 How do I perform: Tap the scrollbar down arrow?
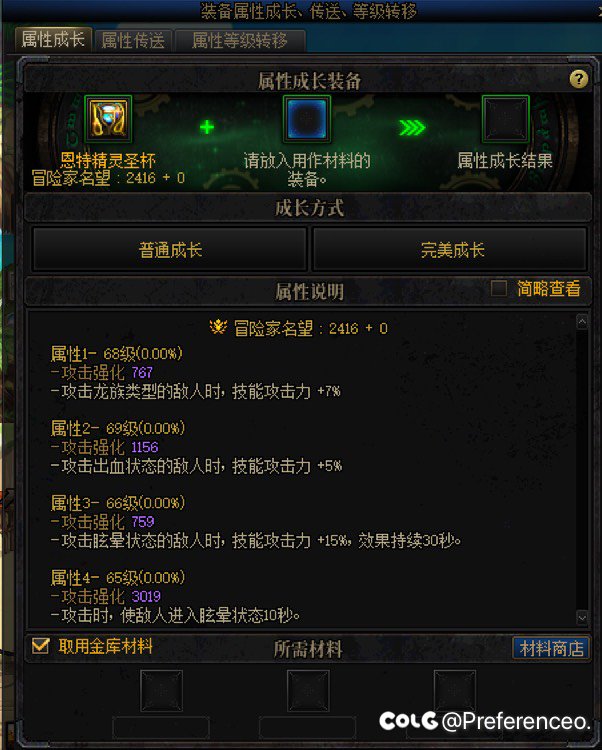tap(582, 619)
